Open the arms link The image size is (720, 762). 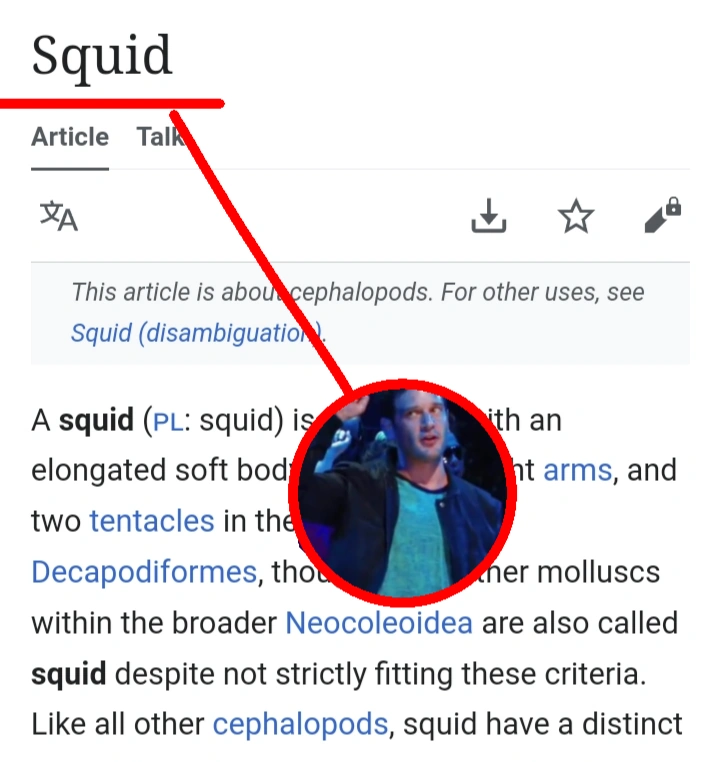(x=579, y=470)
